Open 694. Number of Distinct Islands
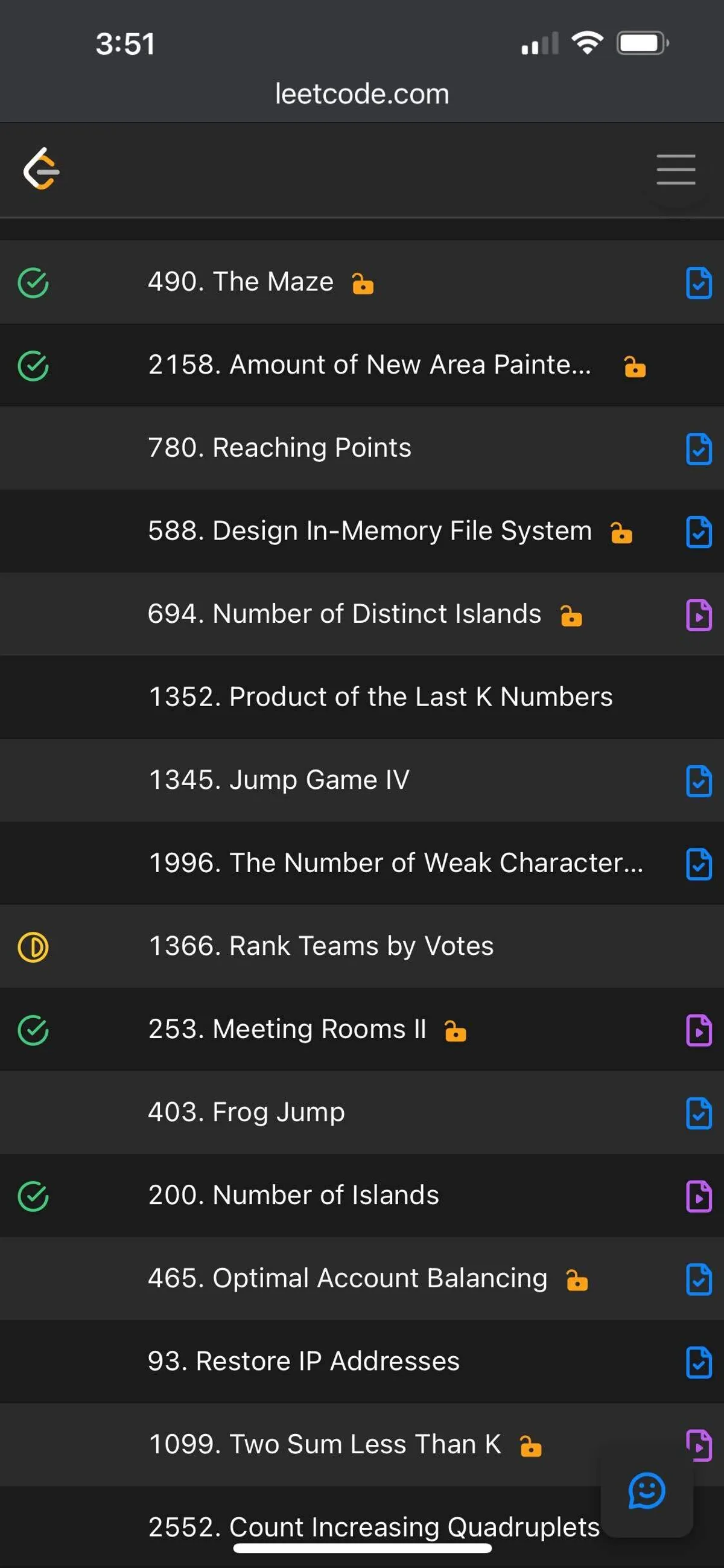The height and width of the screenshot is (1568, 724). [344, 614]
